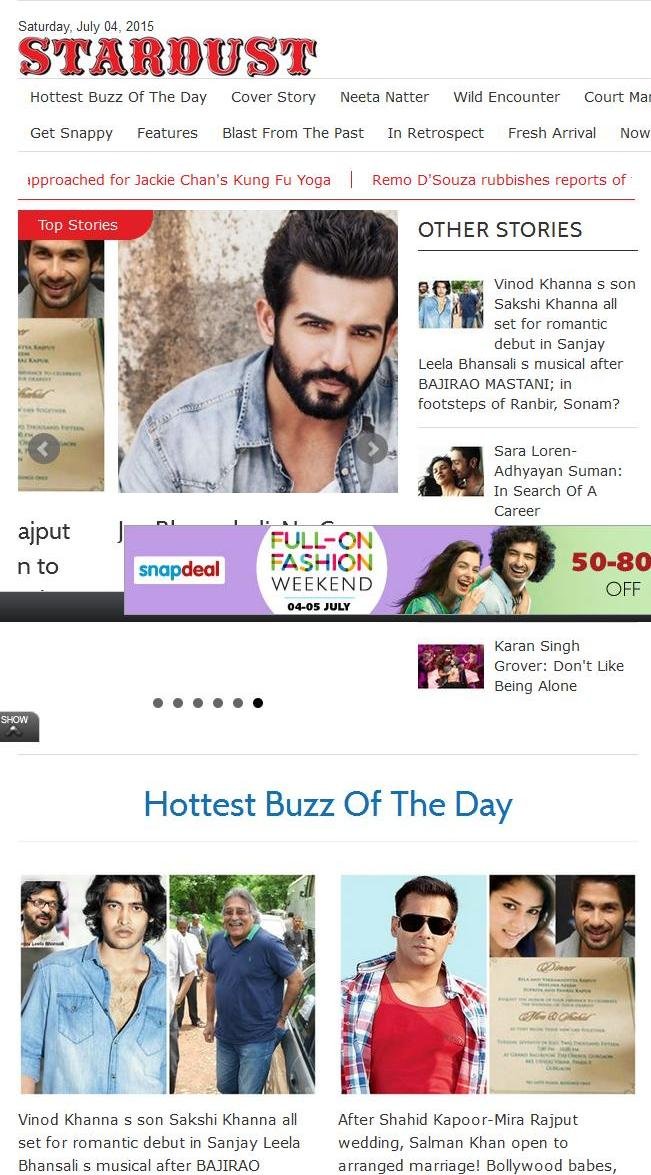Read Remo D'Souza ticker headline

click(499, 180)
